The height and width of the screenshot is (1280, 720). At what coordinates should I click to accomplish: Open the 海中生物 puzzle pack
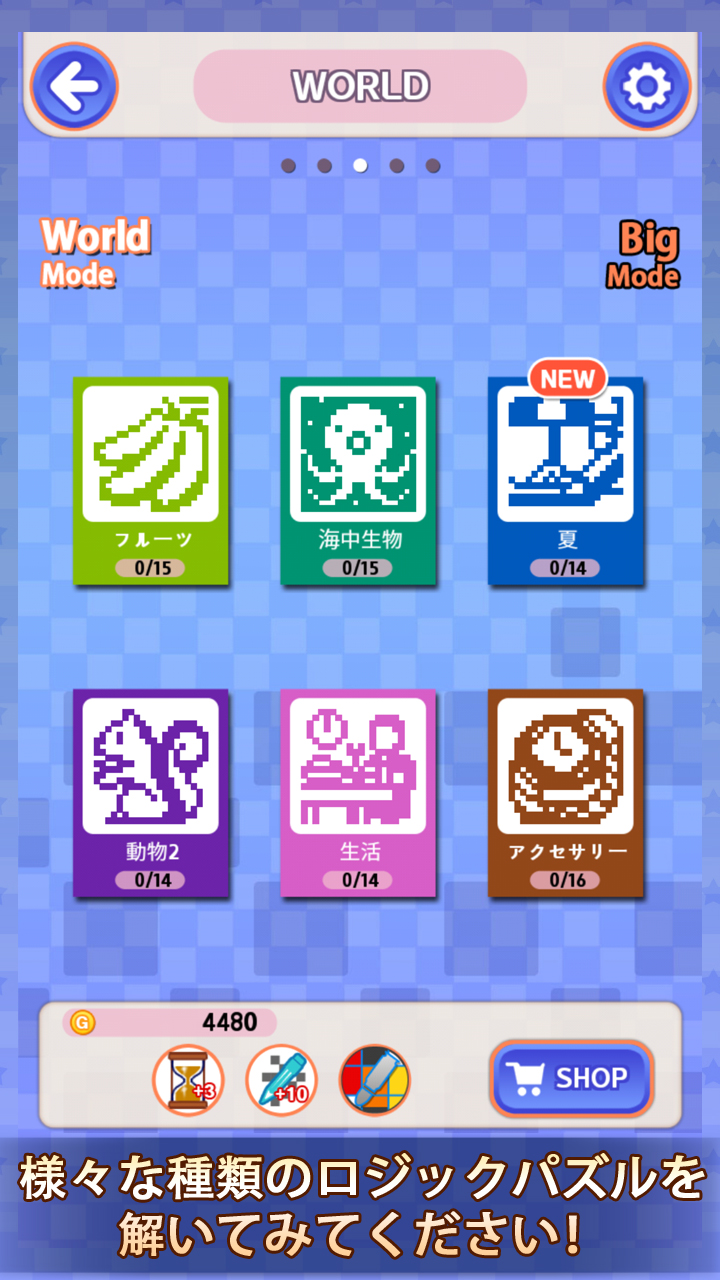pos(358,480)
